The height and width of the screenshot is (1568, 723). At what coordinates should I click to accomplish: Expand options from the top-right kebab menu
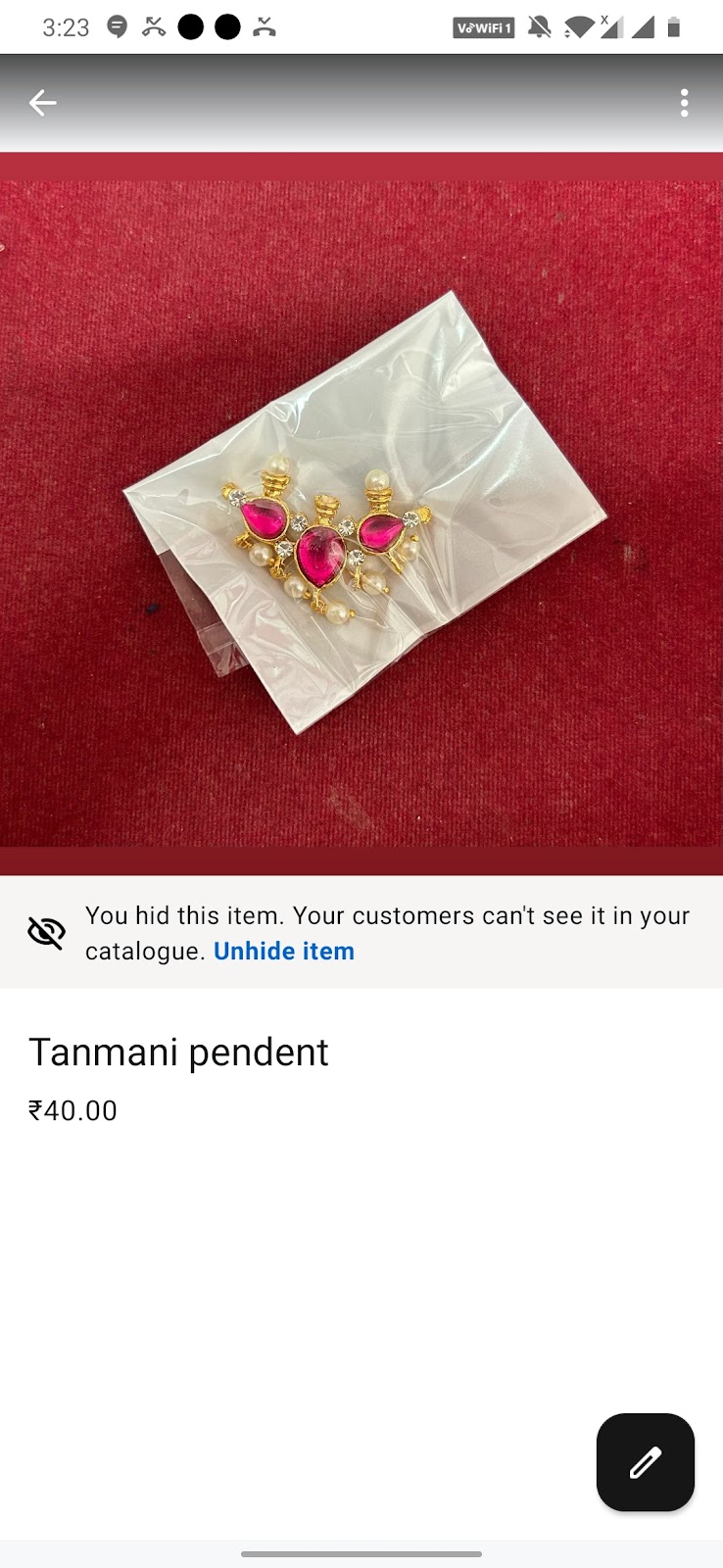pos(684,102)
